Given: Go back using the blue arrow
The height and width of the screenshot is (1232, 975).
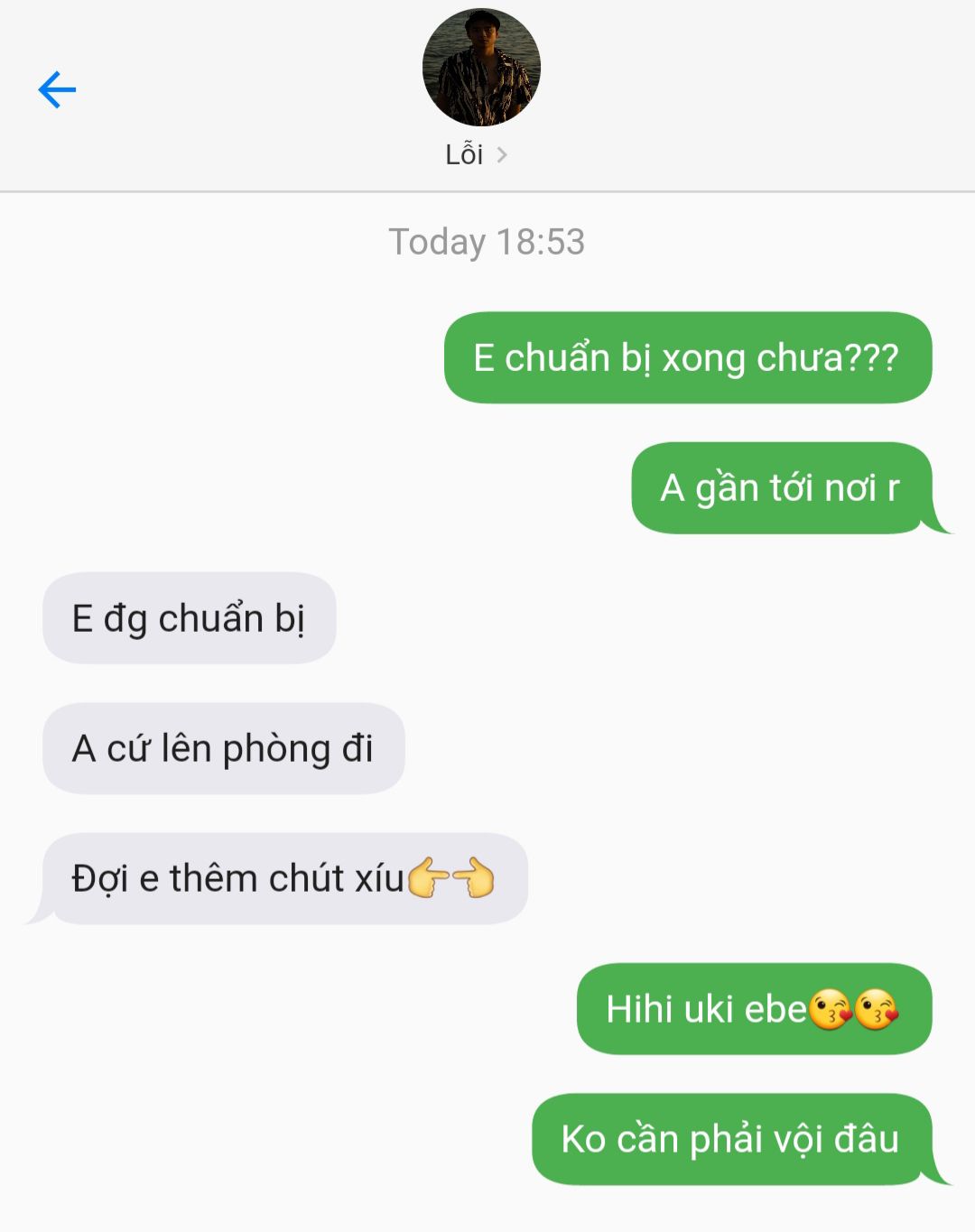Looking at the screenshot, I should 57,90.
